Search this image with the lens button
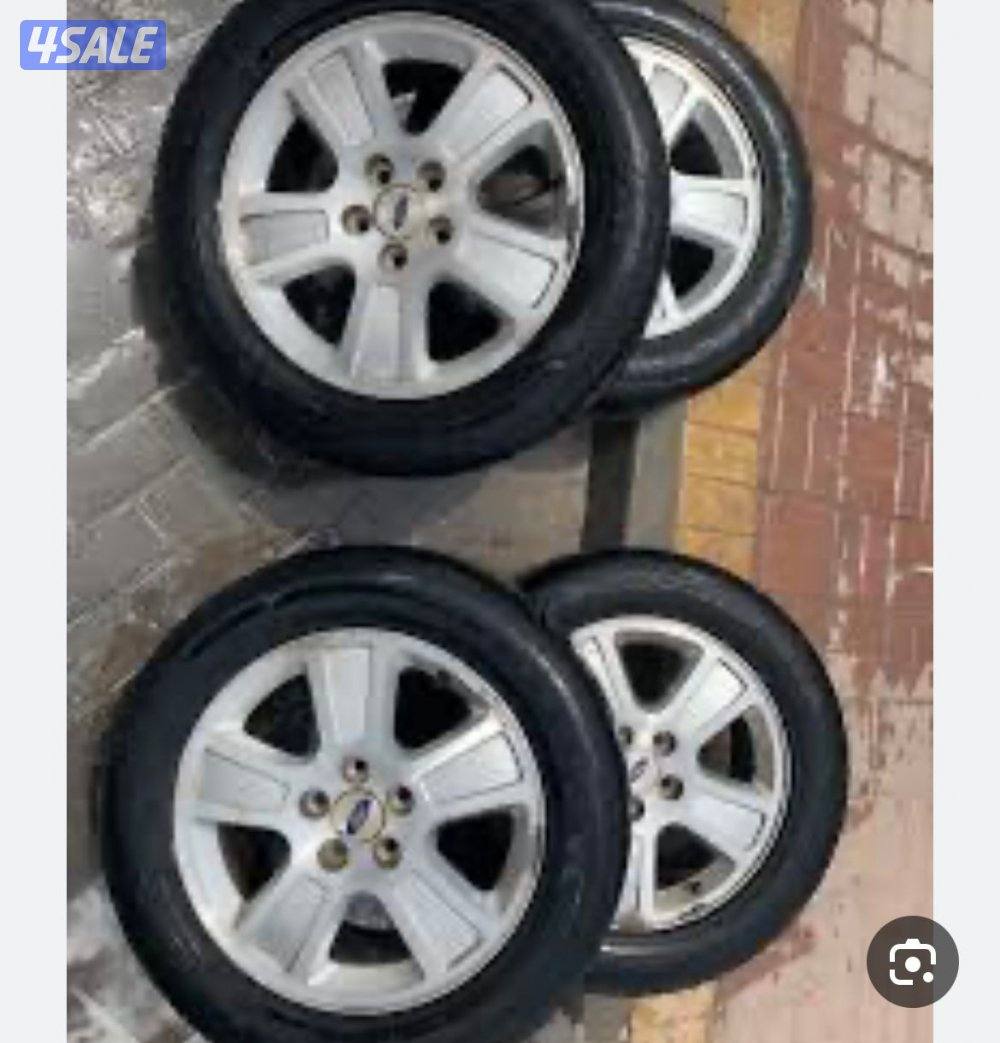The image size is (1000, 1043). (x=911, y=961)
